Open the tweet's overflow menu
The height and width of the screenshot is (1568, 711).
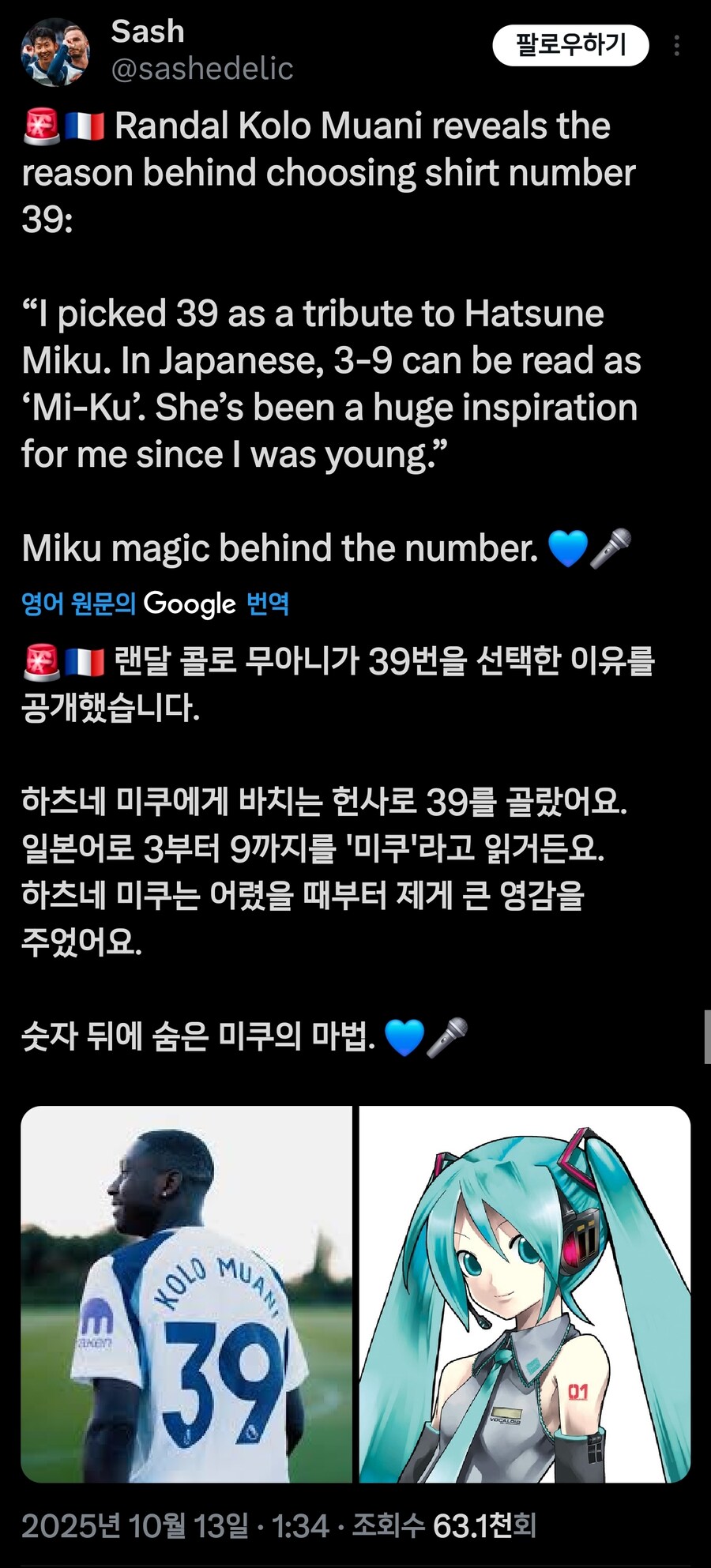[677, 46]
